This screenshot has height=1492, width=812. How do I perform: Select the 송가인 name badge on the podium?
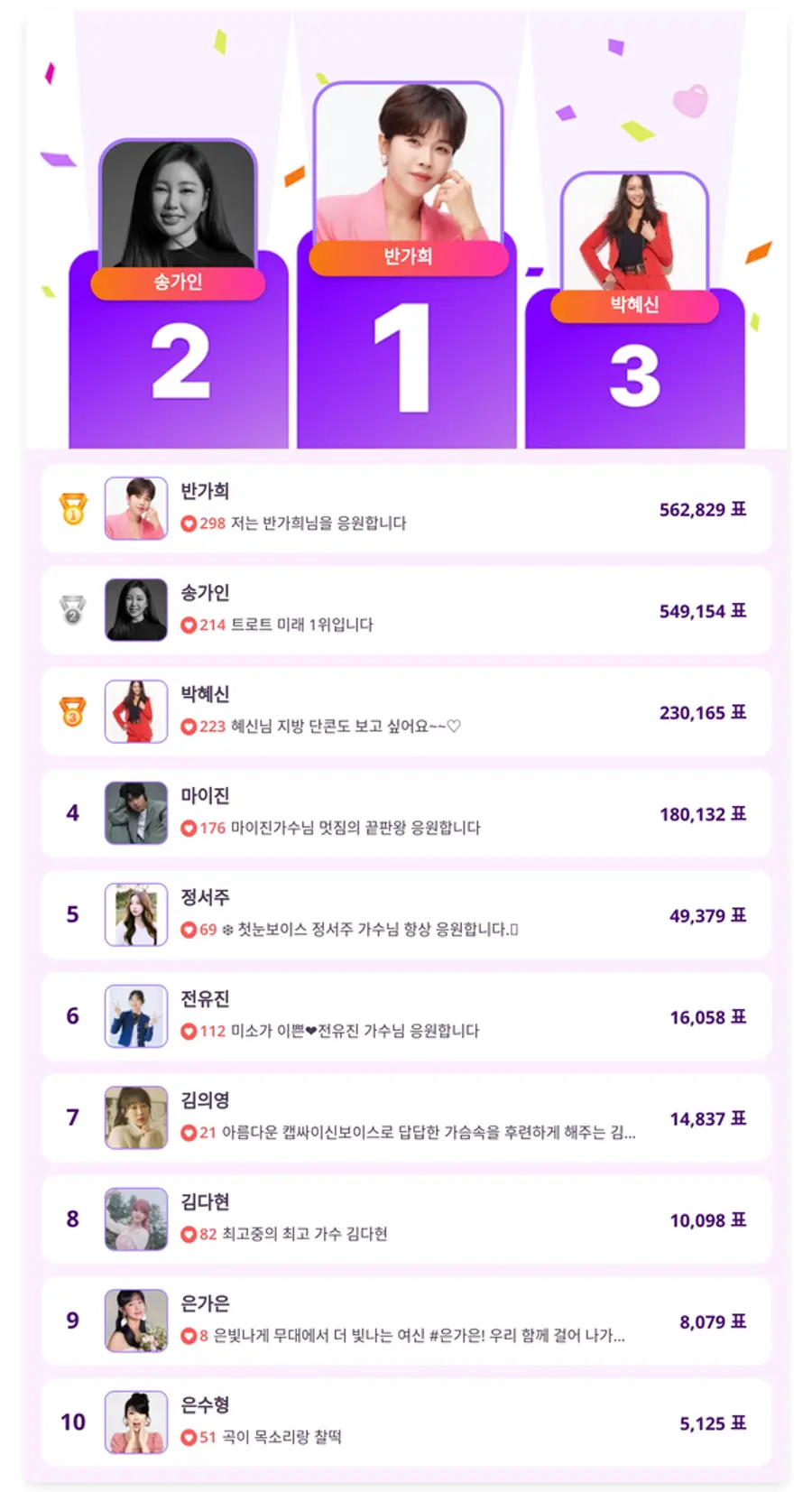coord(177,283)
